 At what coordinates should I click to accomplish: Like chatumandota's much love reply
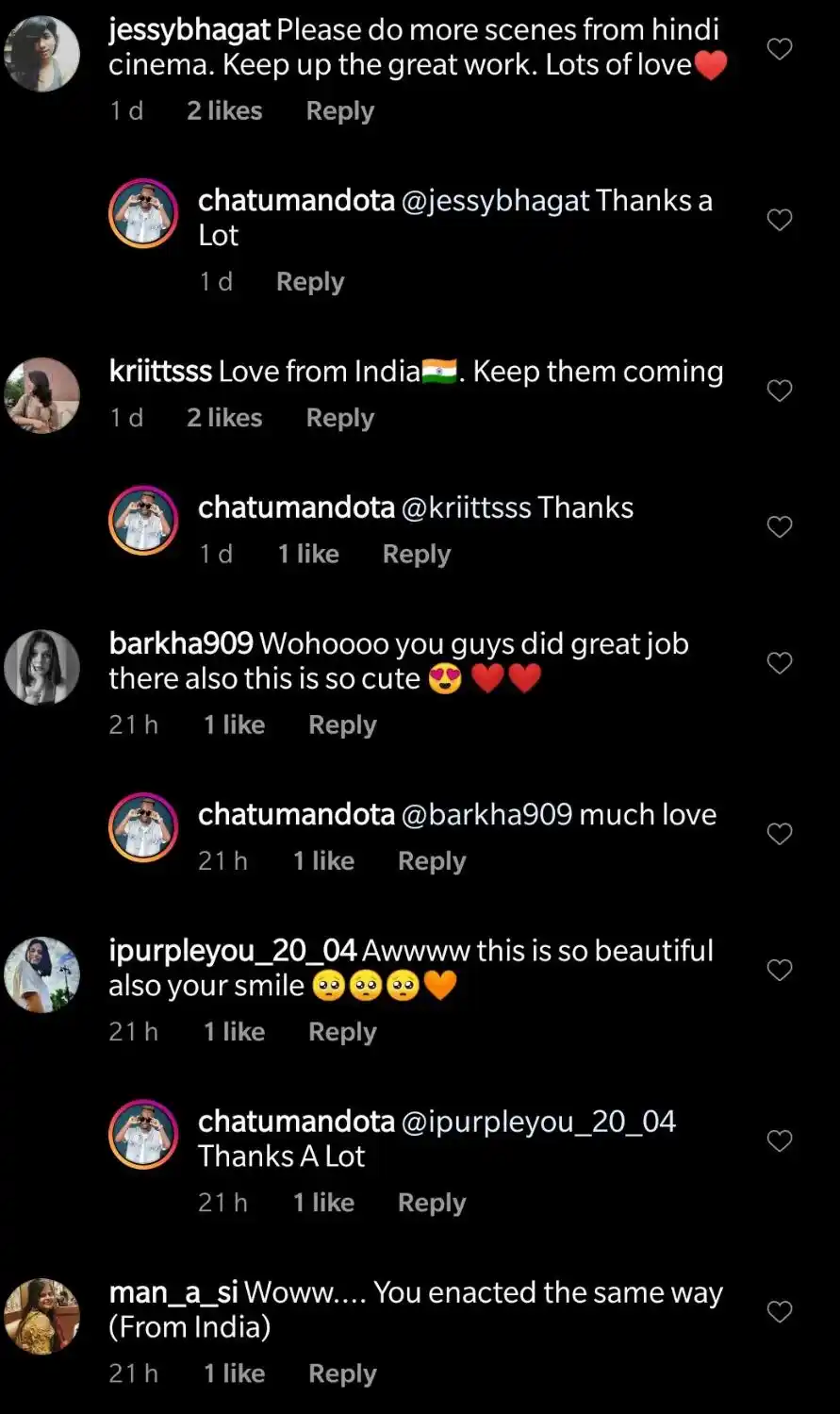(x=780, y=834)
